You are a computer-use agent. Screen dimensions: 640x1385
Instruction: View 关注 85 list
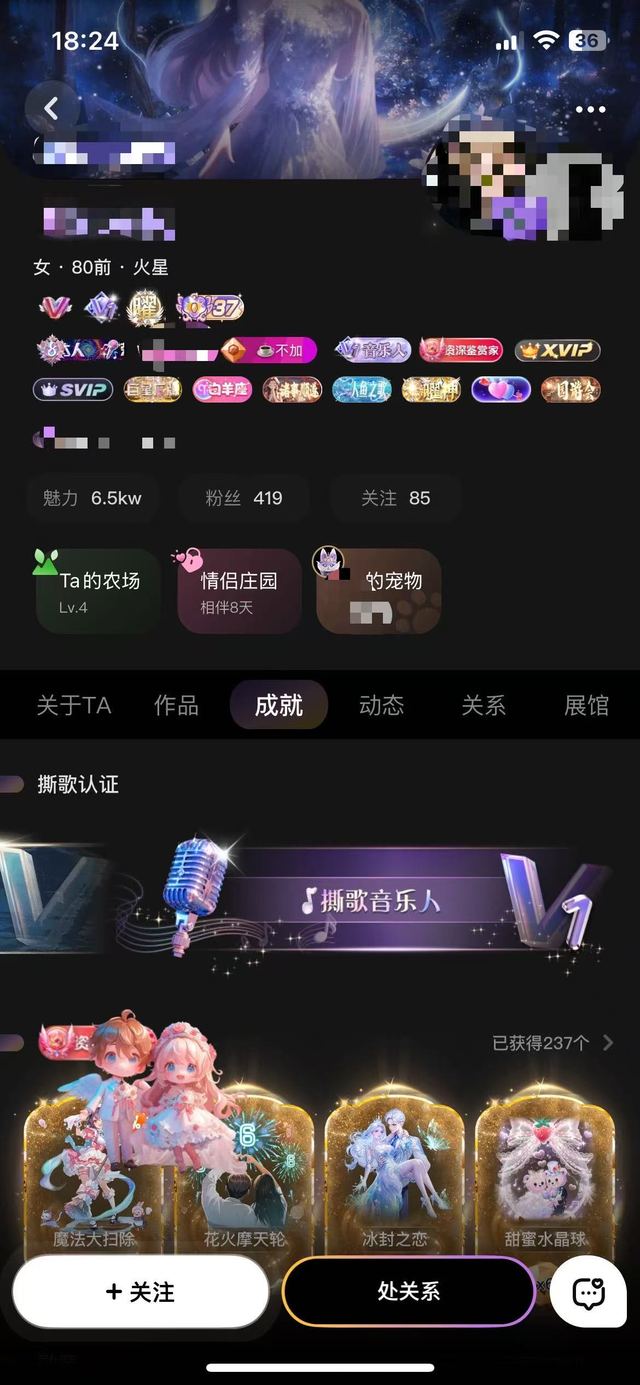[x=396, y=498]
